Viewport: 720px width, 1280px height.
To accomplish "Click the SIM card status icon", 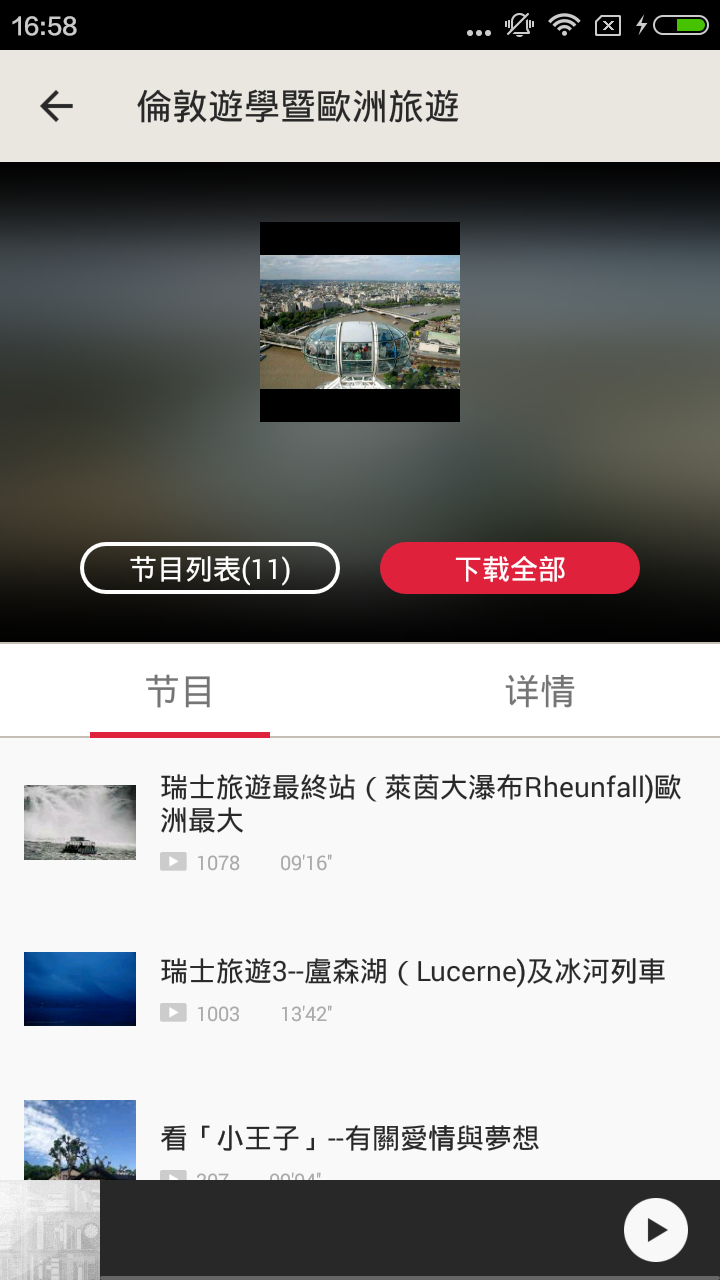I will pyautogui.click(x=608, y=26).
